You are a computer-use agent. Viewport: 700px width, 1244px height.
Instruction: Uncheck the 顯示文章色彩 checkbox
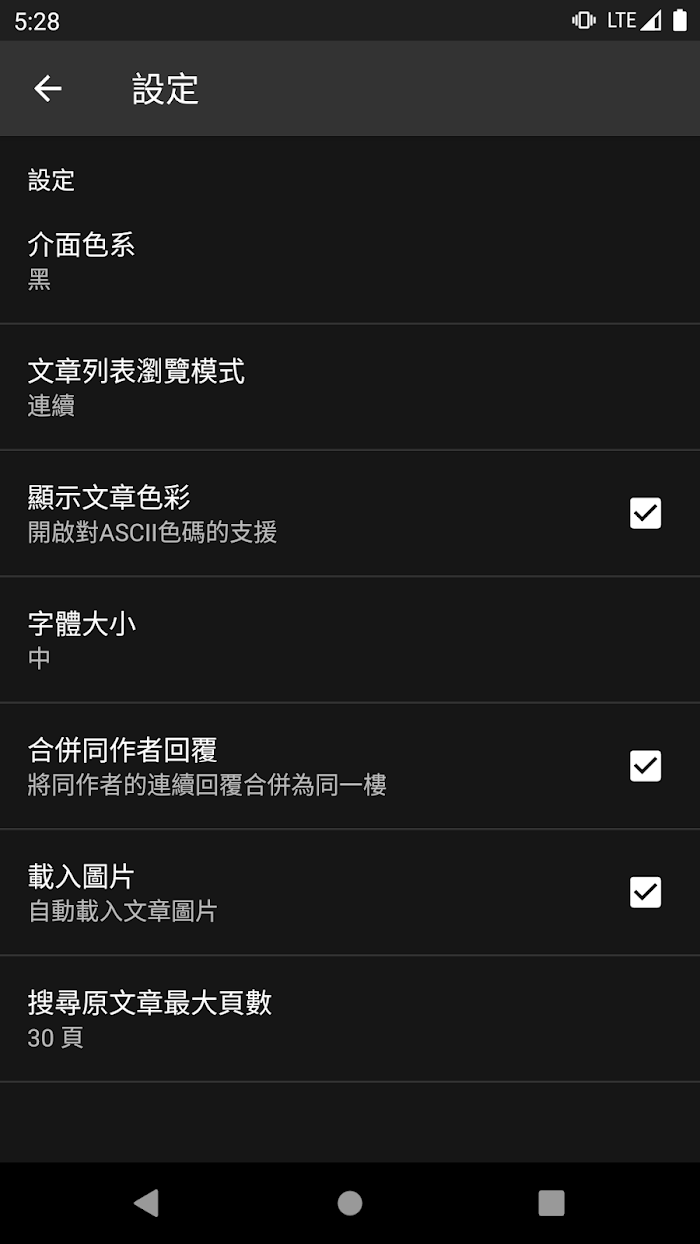click(x=645, y=513)
